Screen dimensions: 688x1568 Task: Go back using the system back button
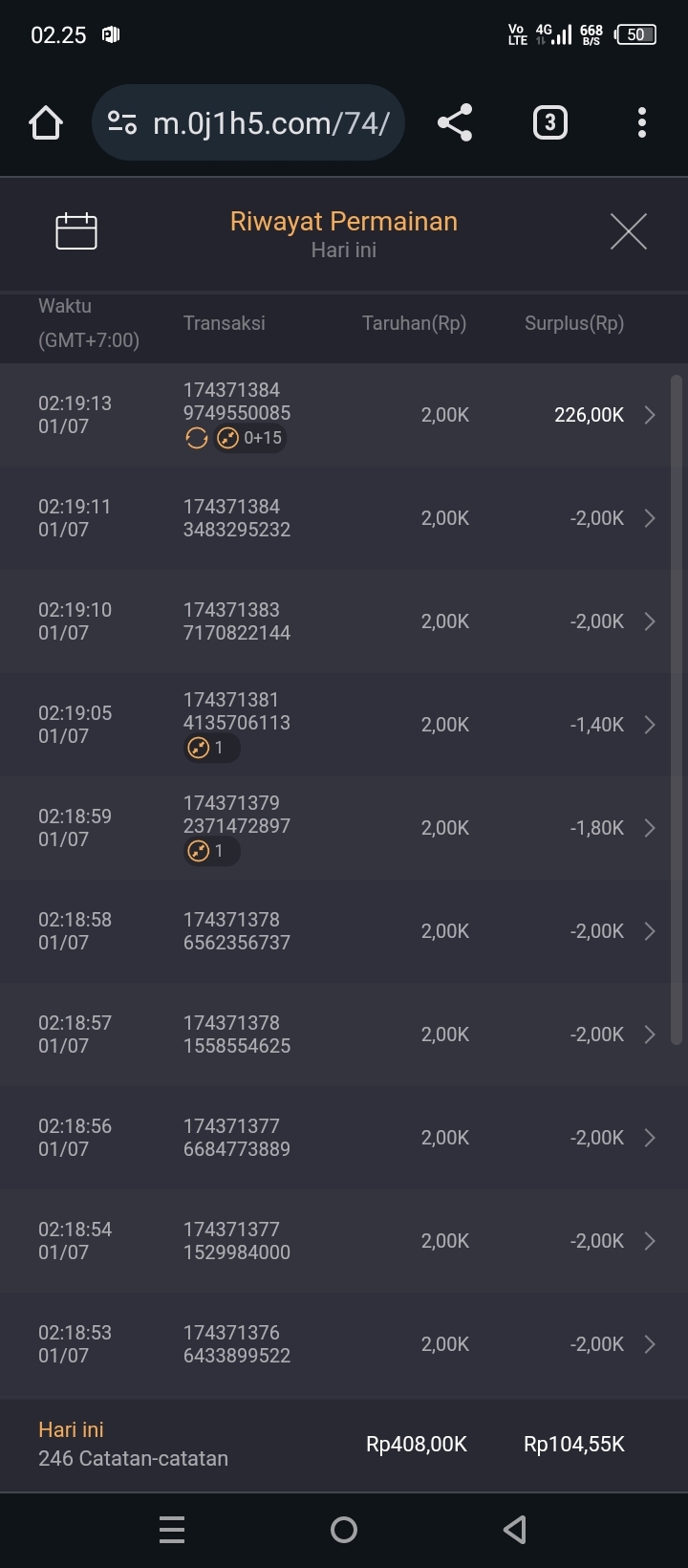[515, 1530]
